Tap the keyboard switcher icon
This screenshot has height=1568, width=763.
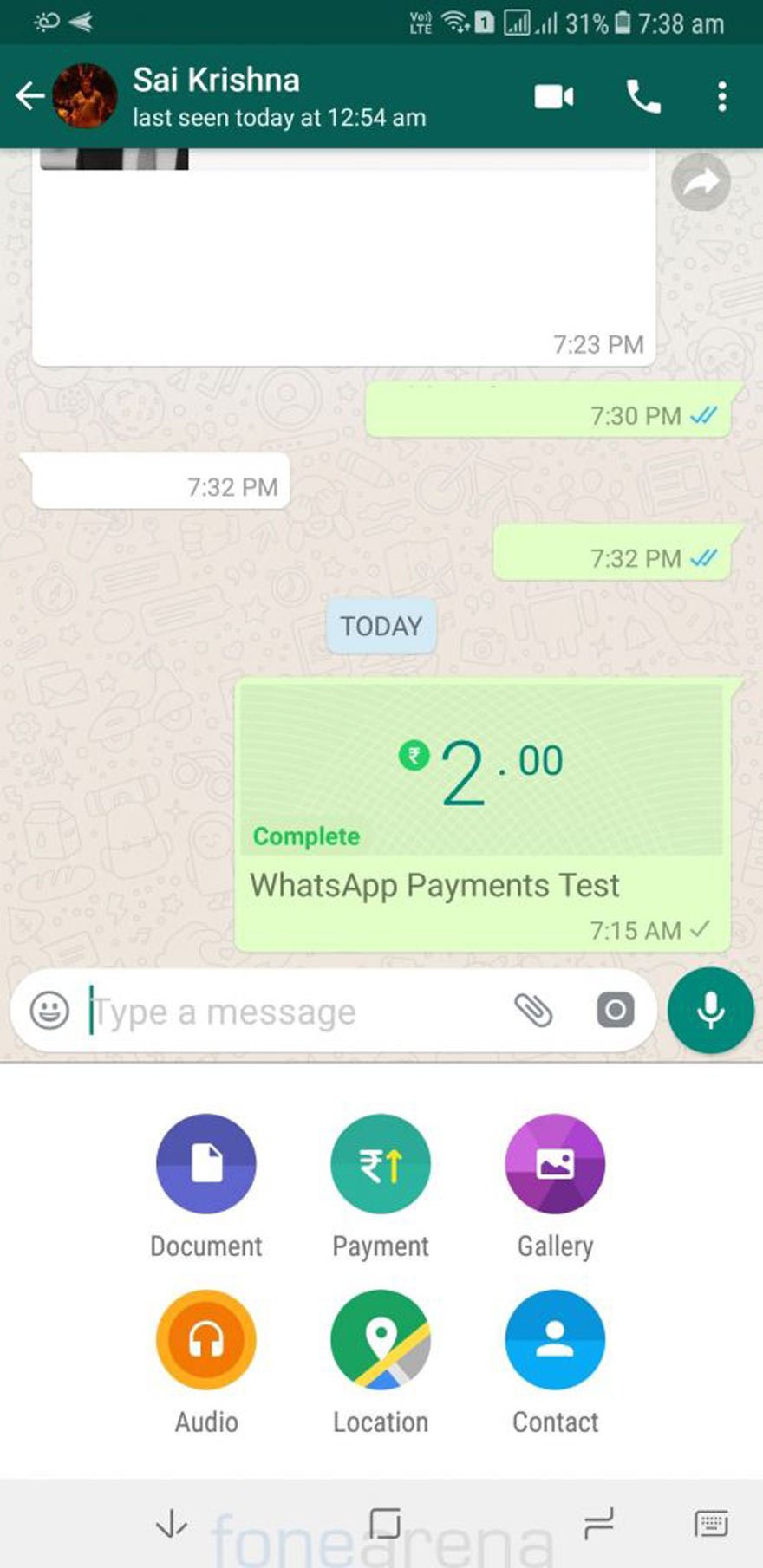[711, 1523]
